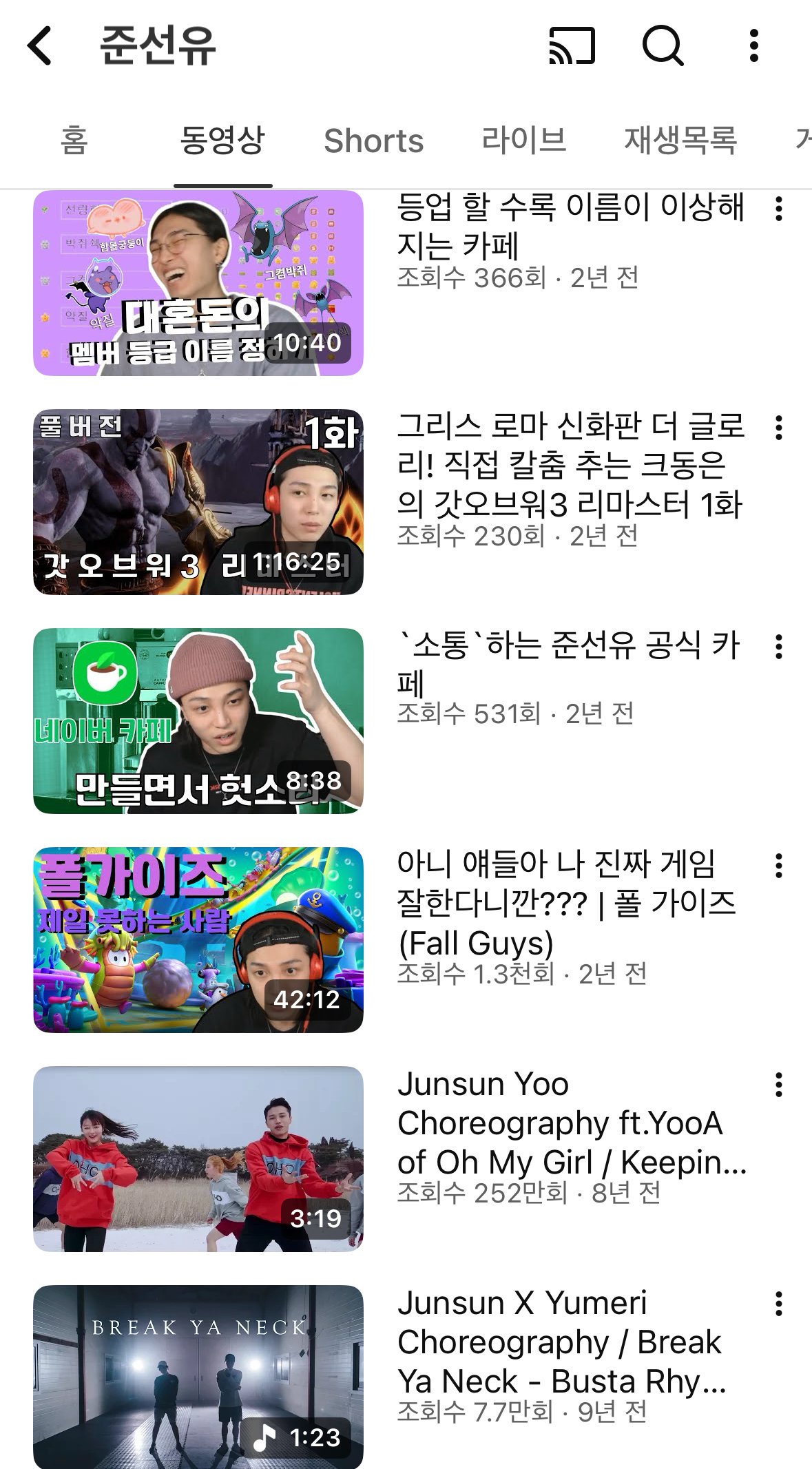Switch to the 재생목록 tab
Screen dimensions: 812x1469
(x=680, y=141)
